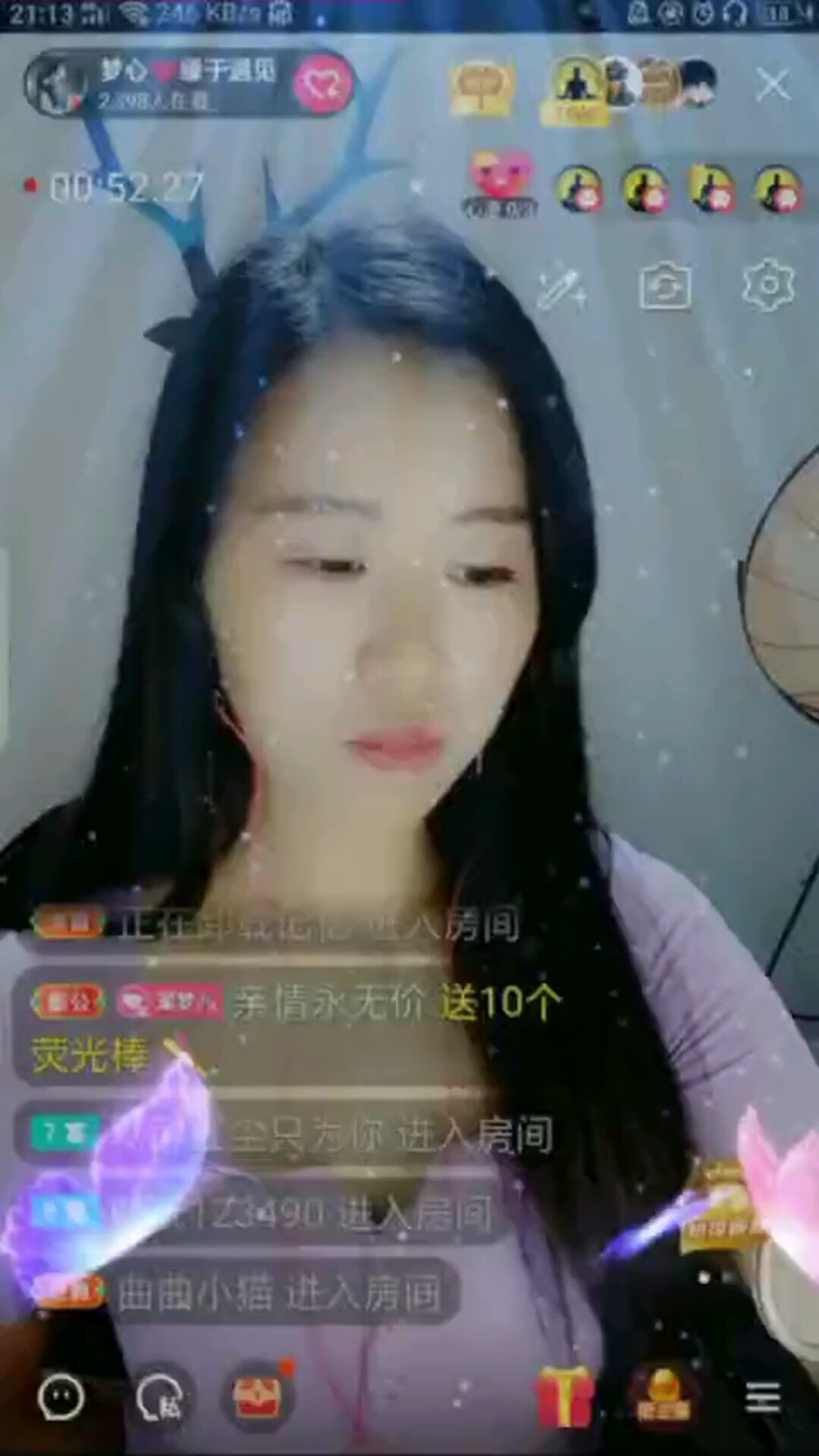The image size is (819, 1456).
Task: Tap the pink heart fan-club button
Action: tap(324, 83)
